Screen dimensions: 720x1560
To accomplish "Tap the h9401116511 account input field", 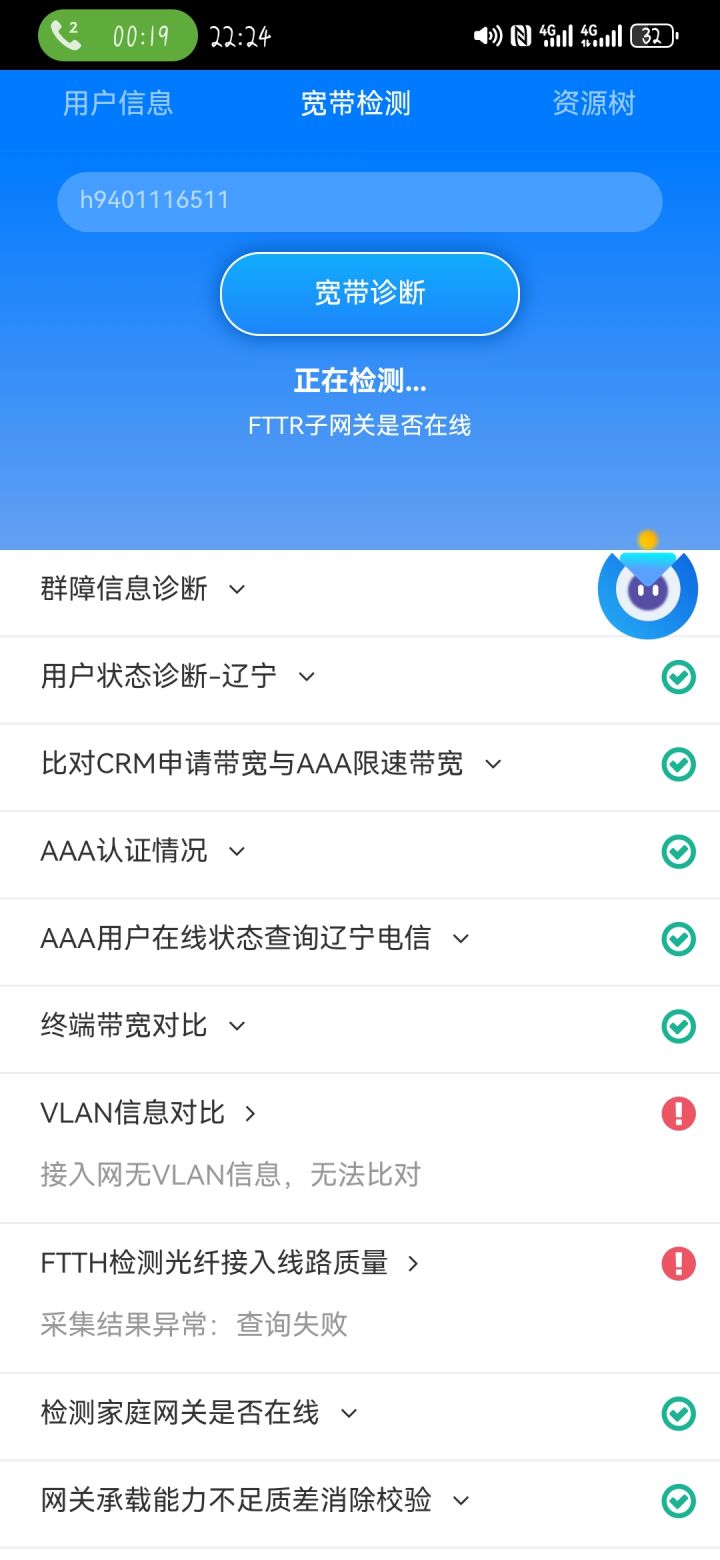I will [359, 201].
